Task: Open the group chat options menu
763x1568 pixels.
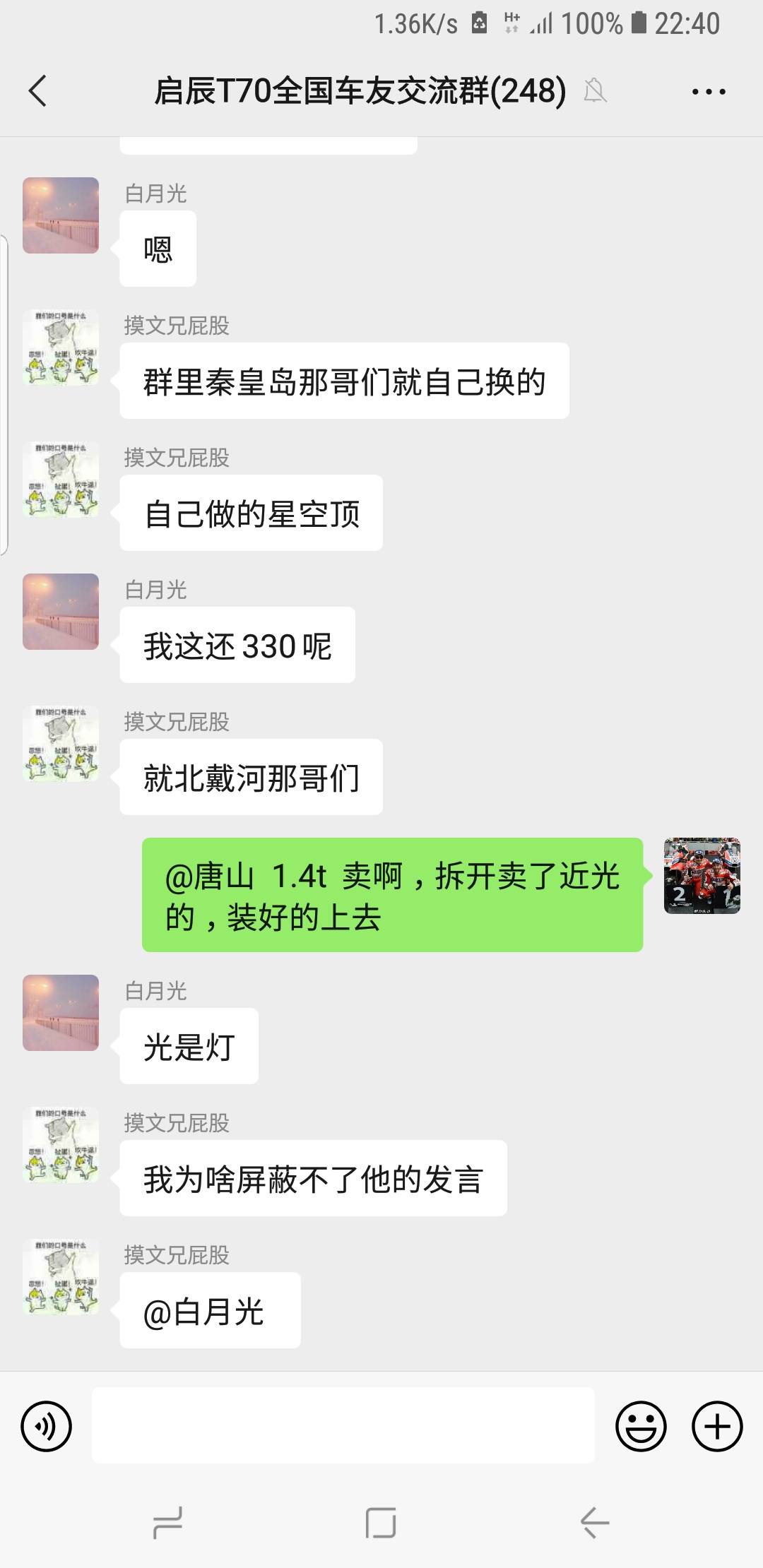Action: click(x=709, y=92)
